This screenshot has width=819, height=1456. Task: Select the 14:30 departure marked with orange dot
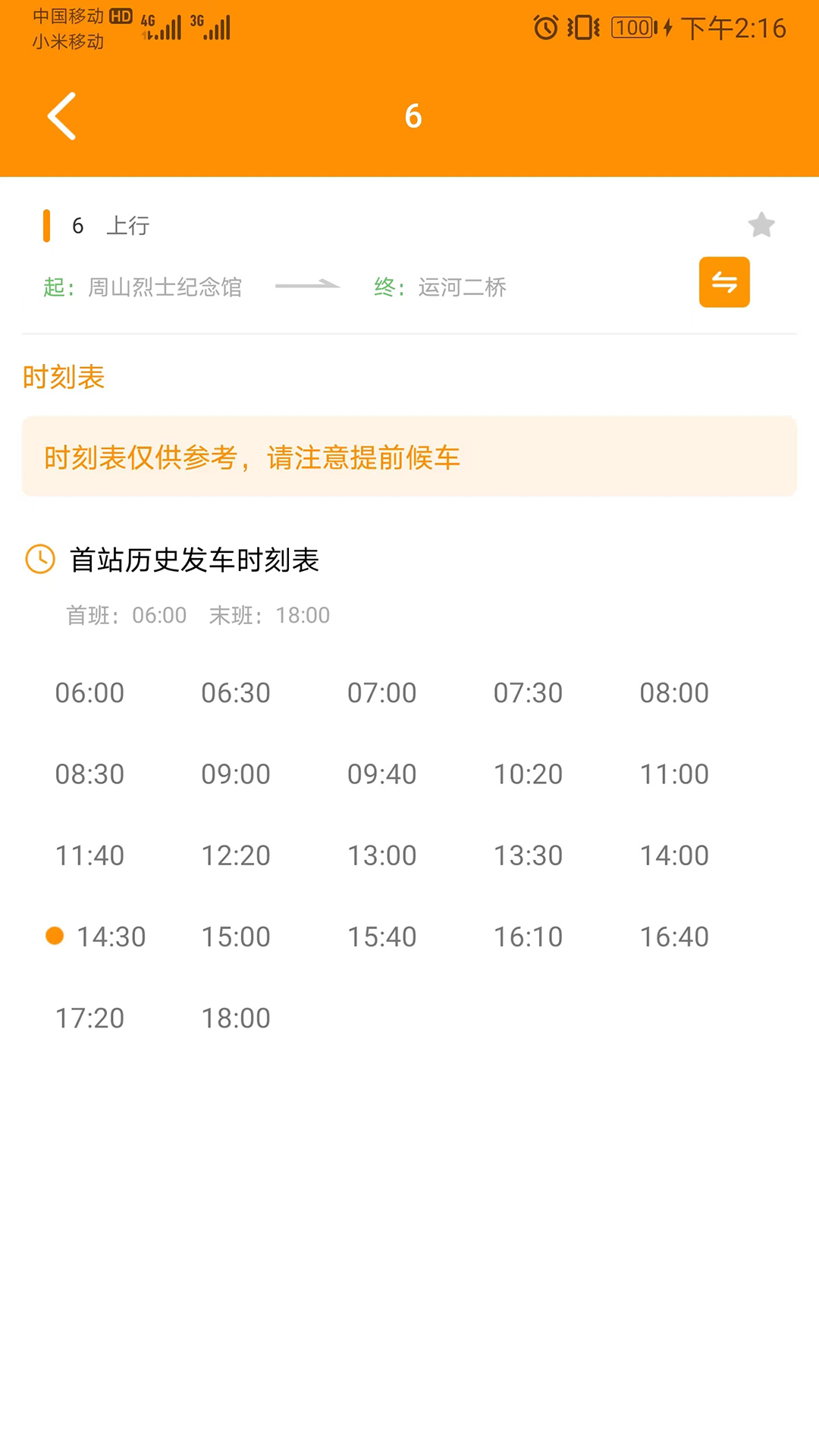(x=111, y=937)
